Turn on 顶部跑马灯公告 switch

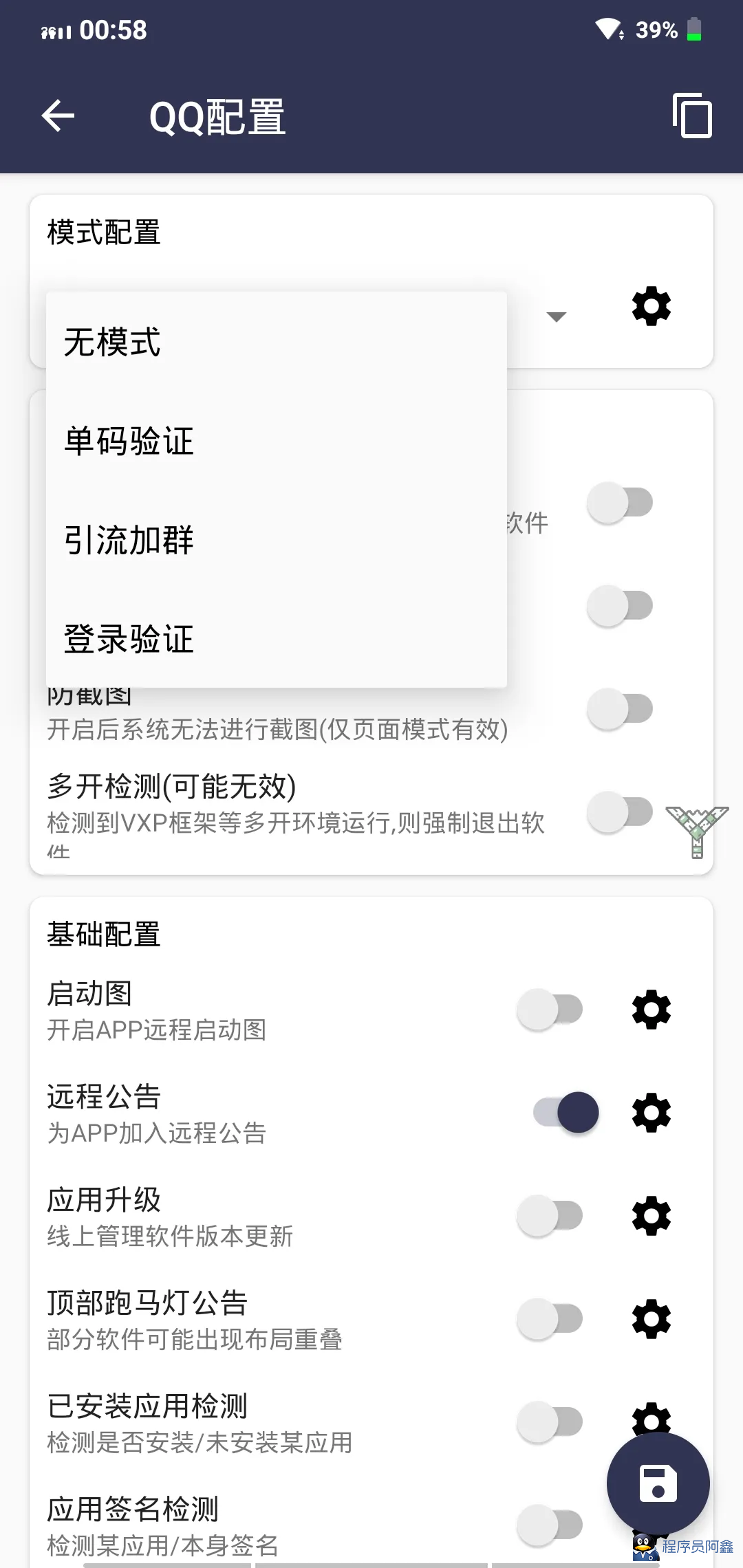pos(550,1319)
